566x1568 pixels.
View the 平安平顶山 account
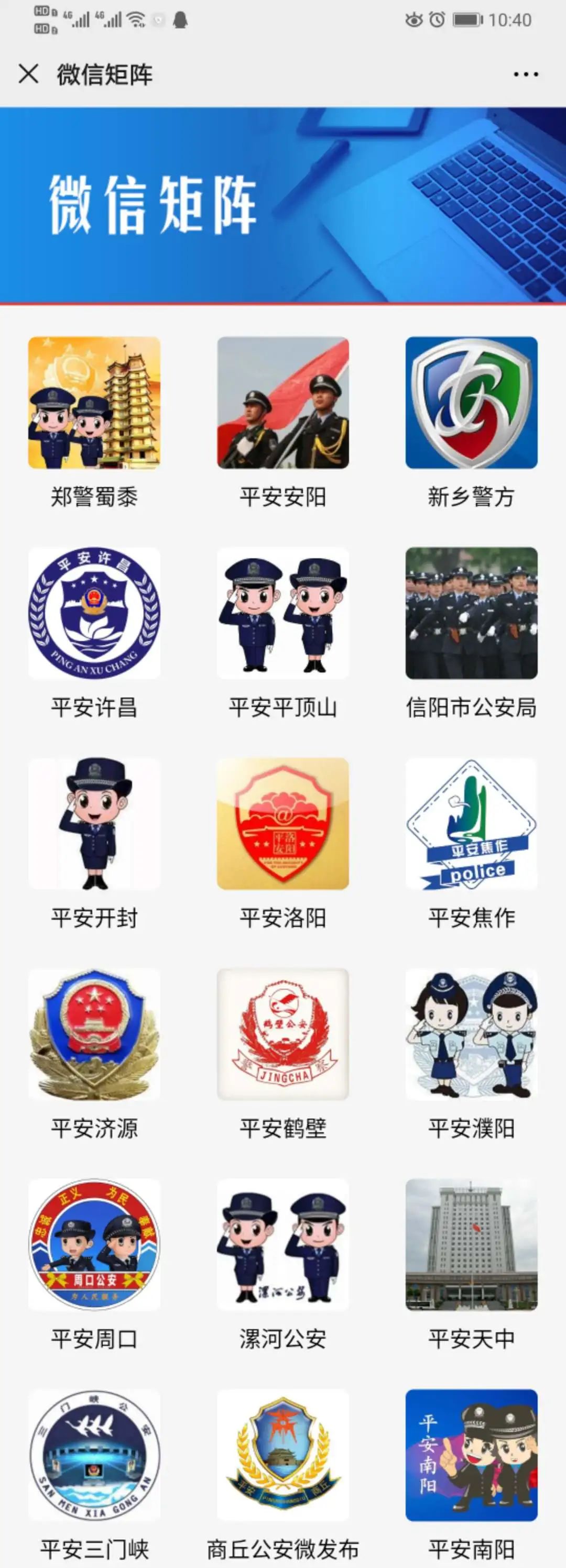click(282, 613)
